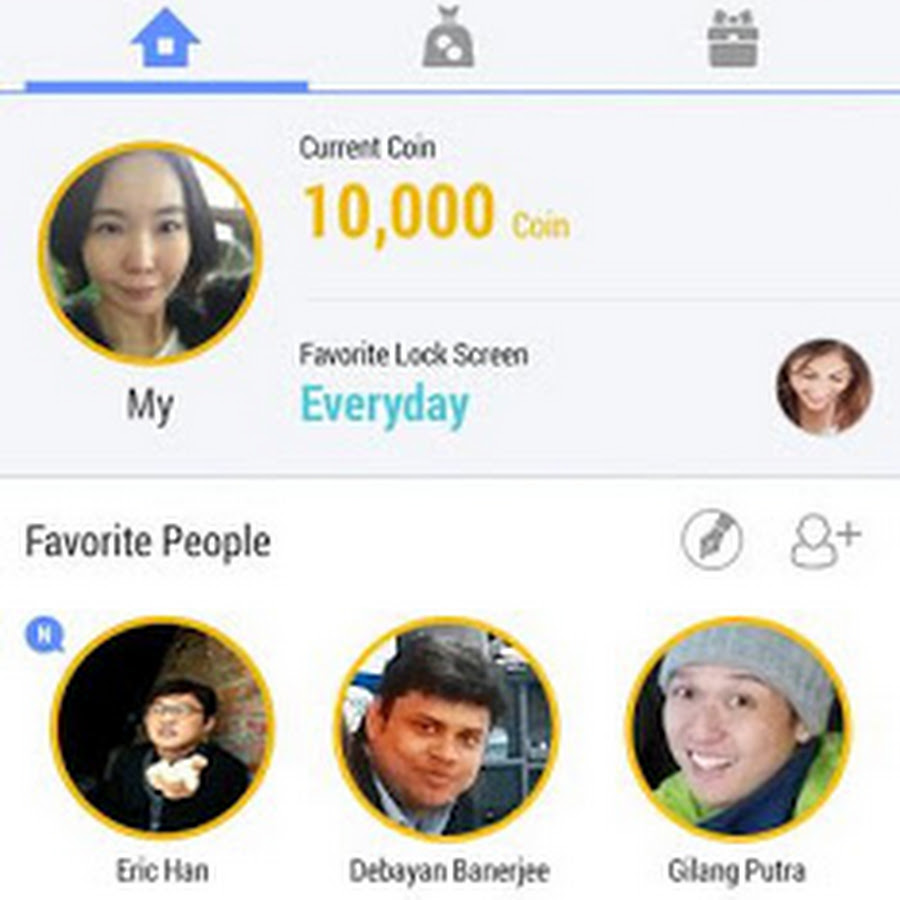Image resolution: width=900 pixels, height=900 pixels.
Task: View Current Coin balance details
Action: [400, 212]
